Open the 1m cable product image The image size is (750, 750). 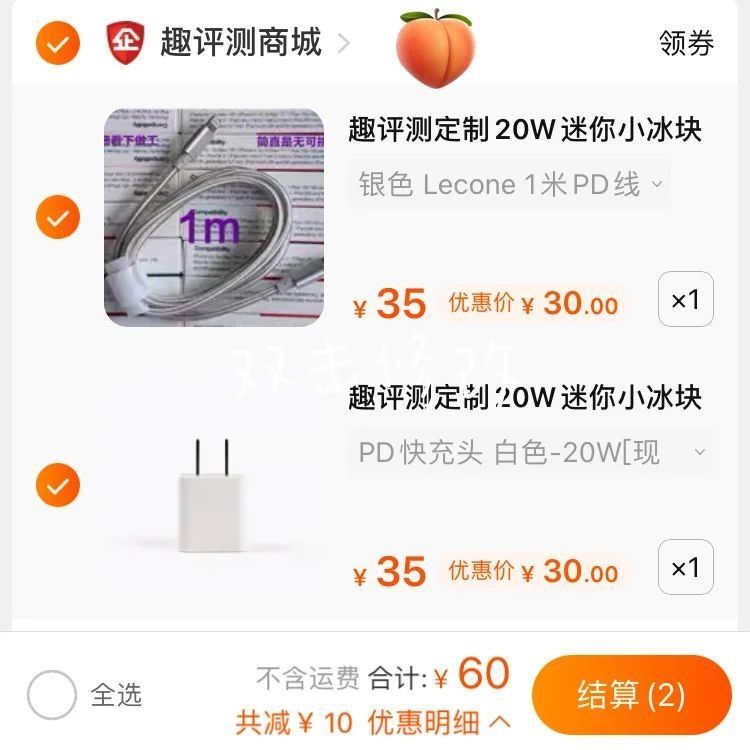coord(214,217)
